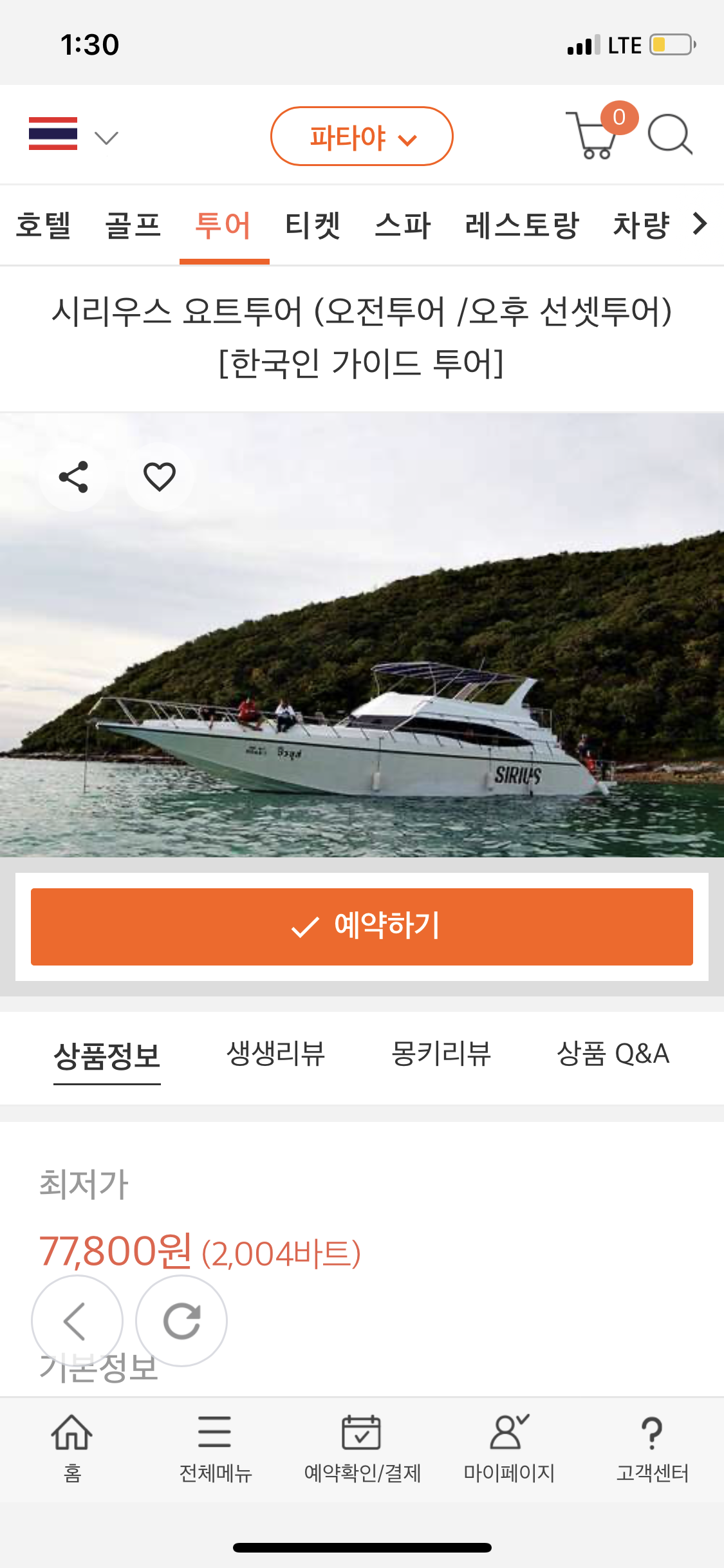Reload the page with the refresh button
This screenshot has width=724, height=1568.
tap(181, 1321)
